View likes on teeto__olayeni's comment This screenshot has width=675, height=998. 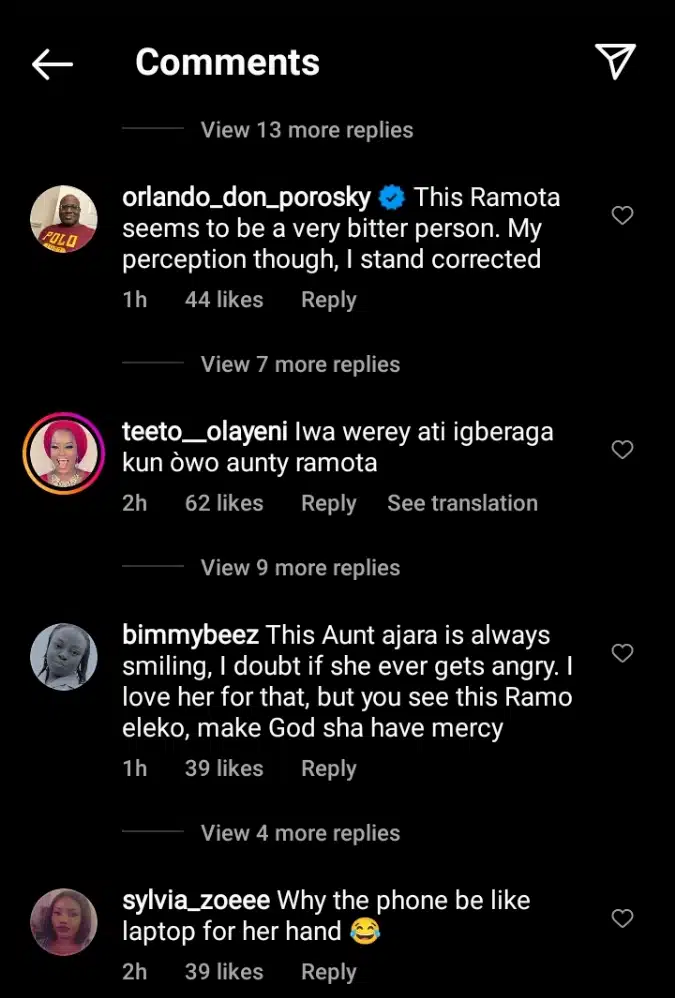[224, 503]
